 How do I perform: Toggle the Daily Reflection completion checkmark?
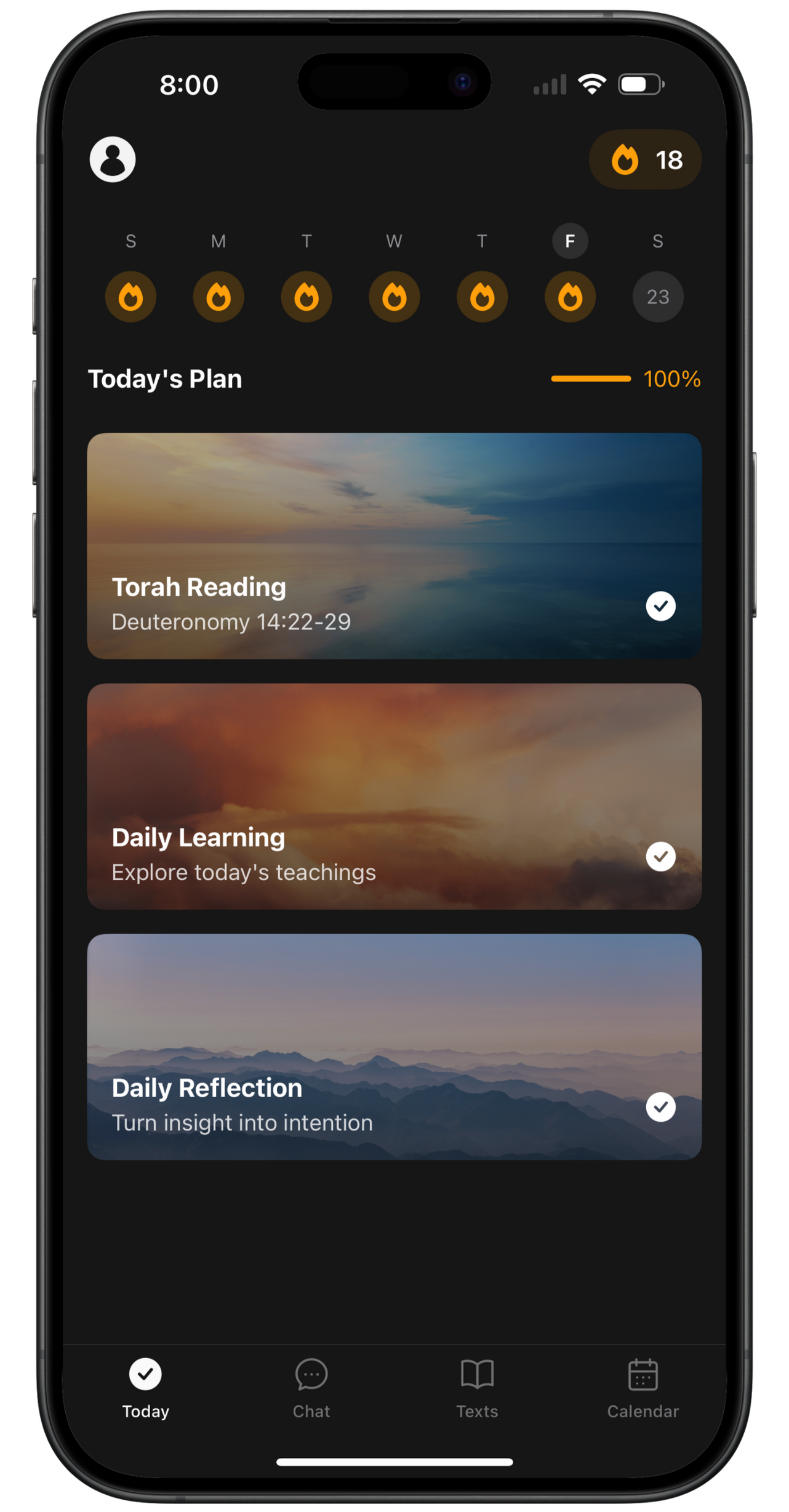(660, 1107)
